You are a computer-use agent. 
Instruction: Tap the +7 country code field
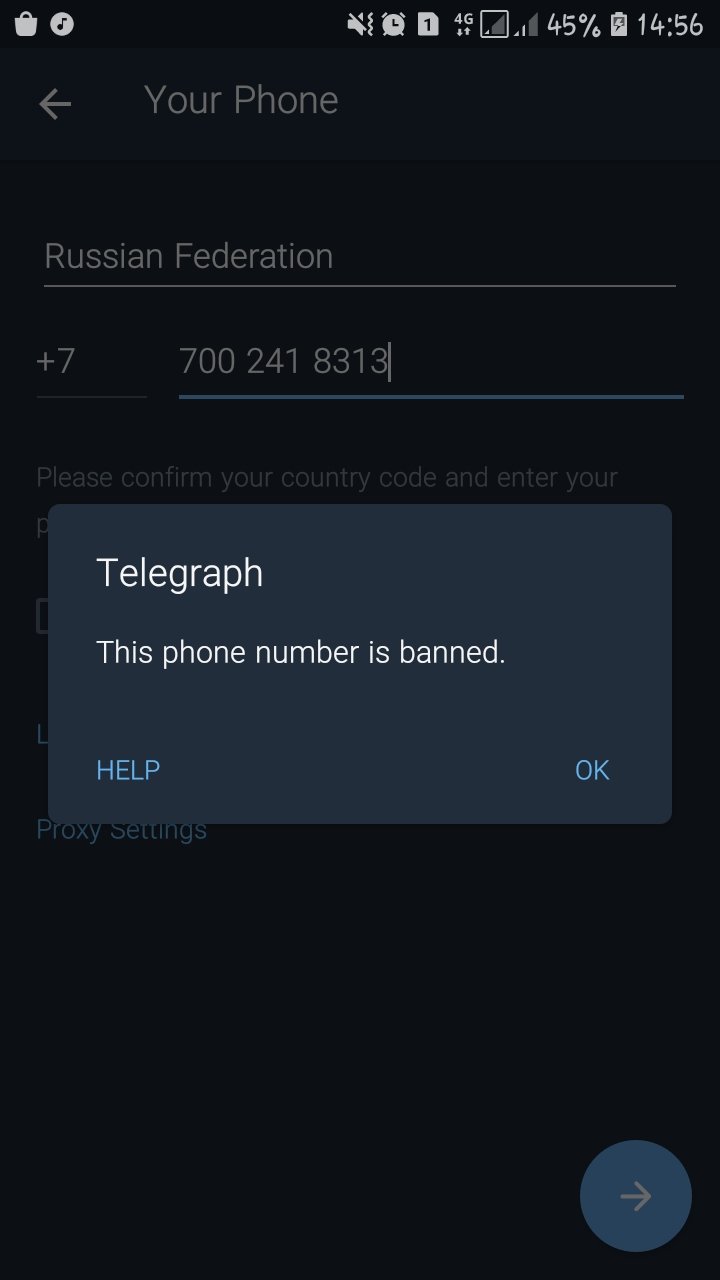click(x=90, y=361)
